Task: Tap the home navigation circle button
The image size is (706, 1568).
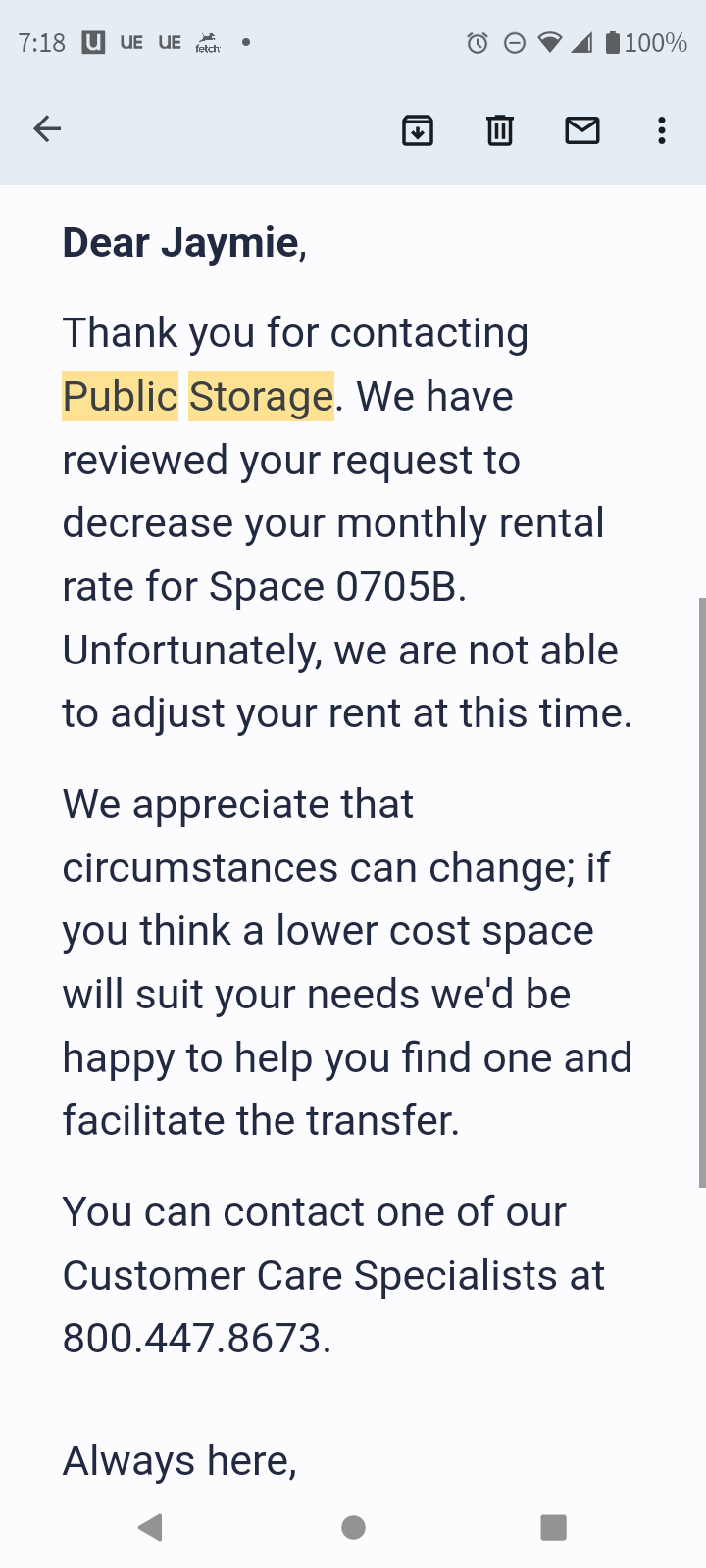Action: pyautogui.click(x=353, y=1526)
